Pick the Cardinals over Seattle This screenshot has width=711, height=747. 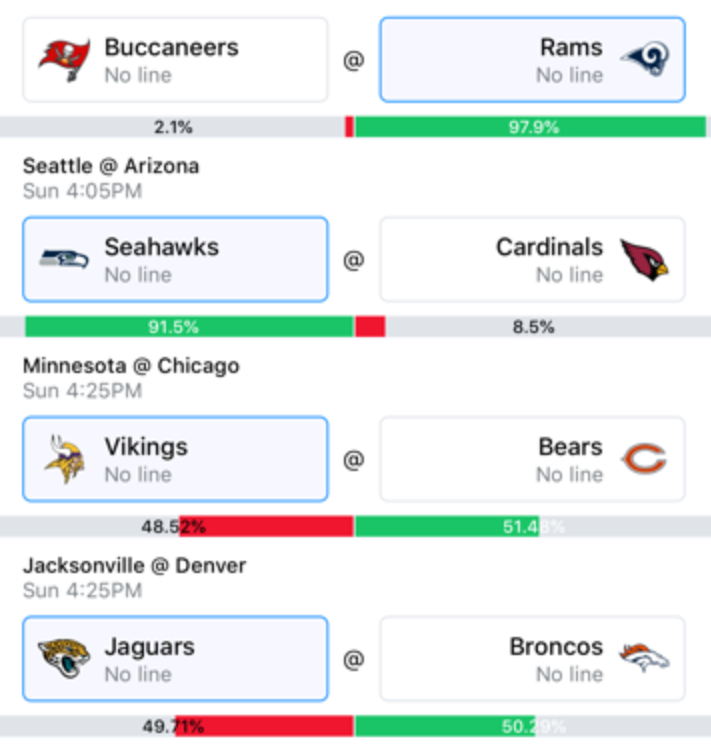[532, 259]
